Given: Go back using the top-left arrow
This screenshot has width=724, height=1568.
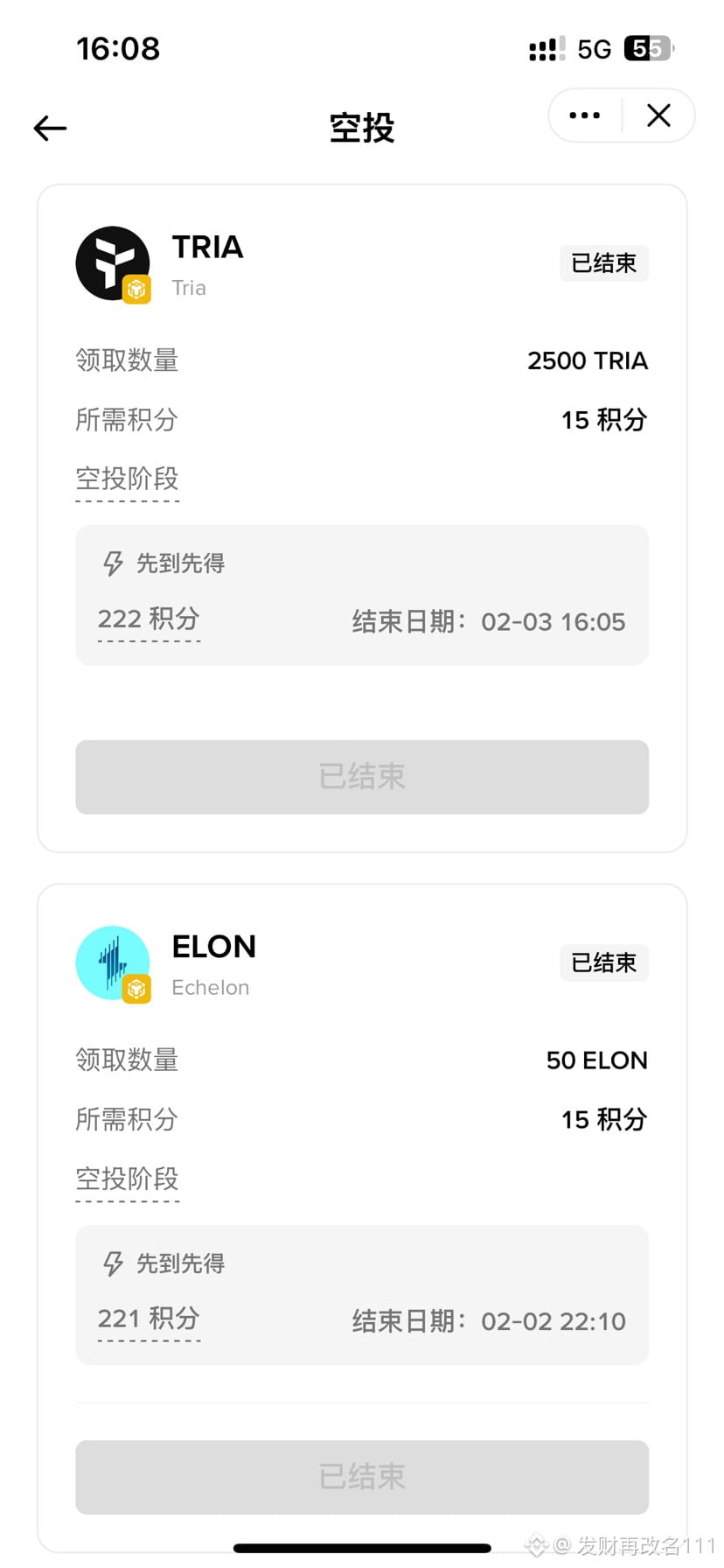Looking at the screenshot, I should pos(50,129).
